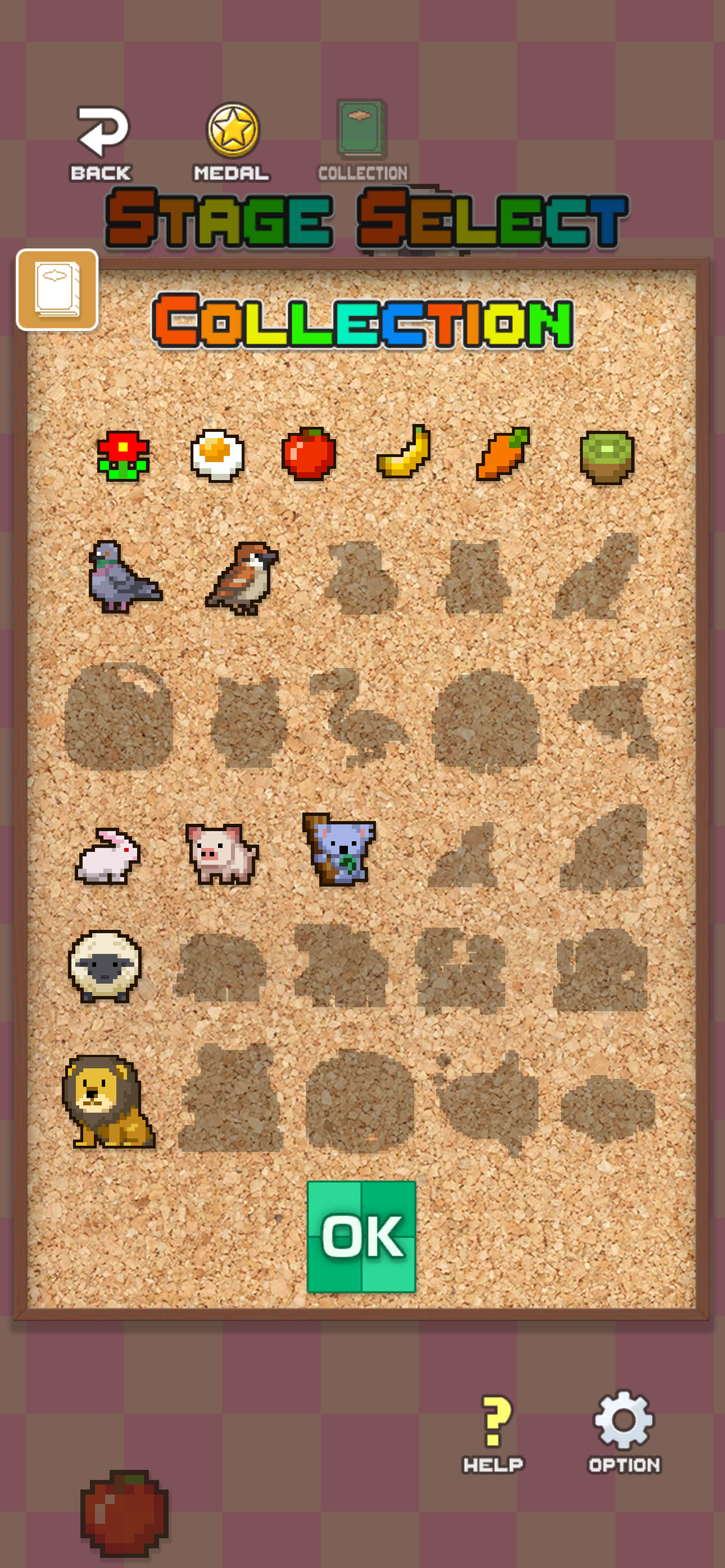Open the kiwi collection item
The image size is (725, 1568).
[606, 458]
